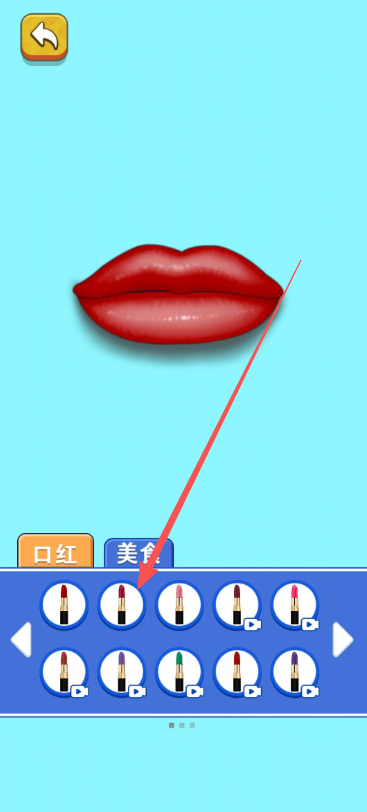Switch to the 美食 food tab
This screenshot has height=812, width=367.
click(139, 553)
